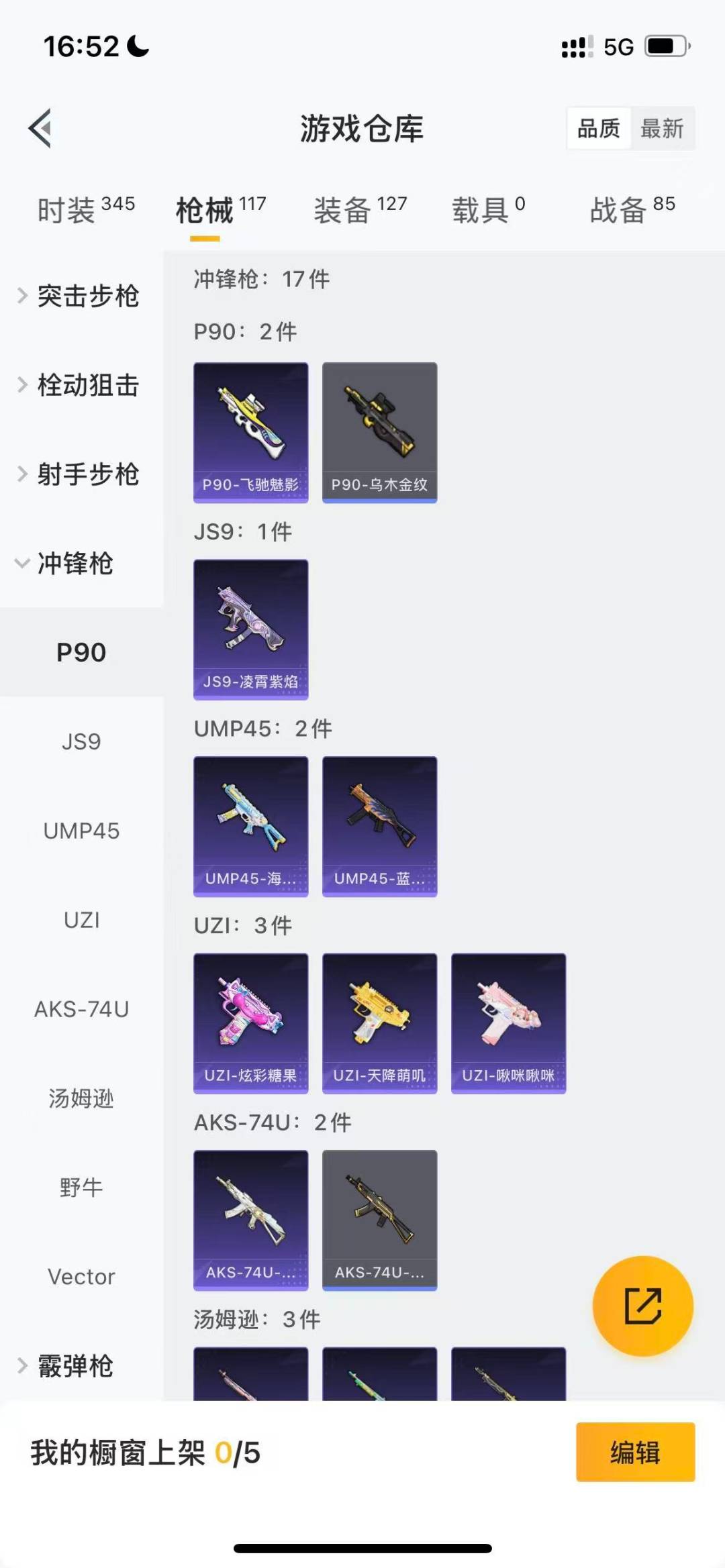Tap the back arrow to exit warehouse

(40, 129)
